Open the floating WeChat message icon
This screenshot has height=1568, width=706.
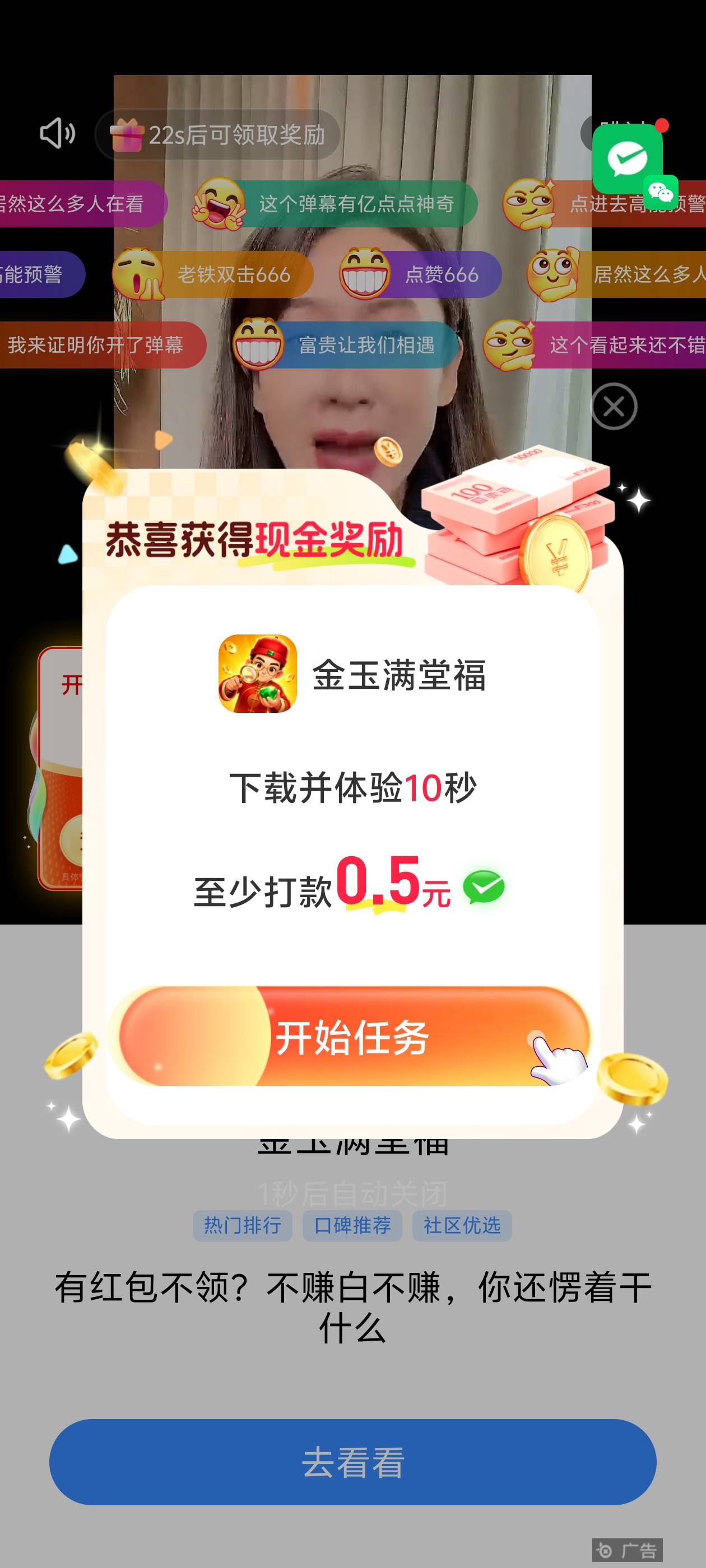tap(629, 159)
